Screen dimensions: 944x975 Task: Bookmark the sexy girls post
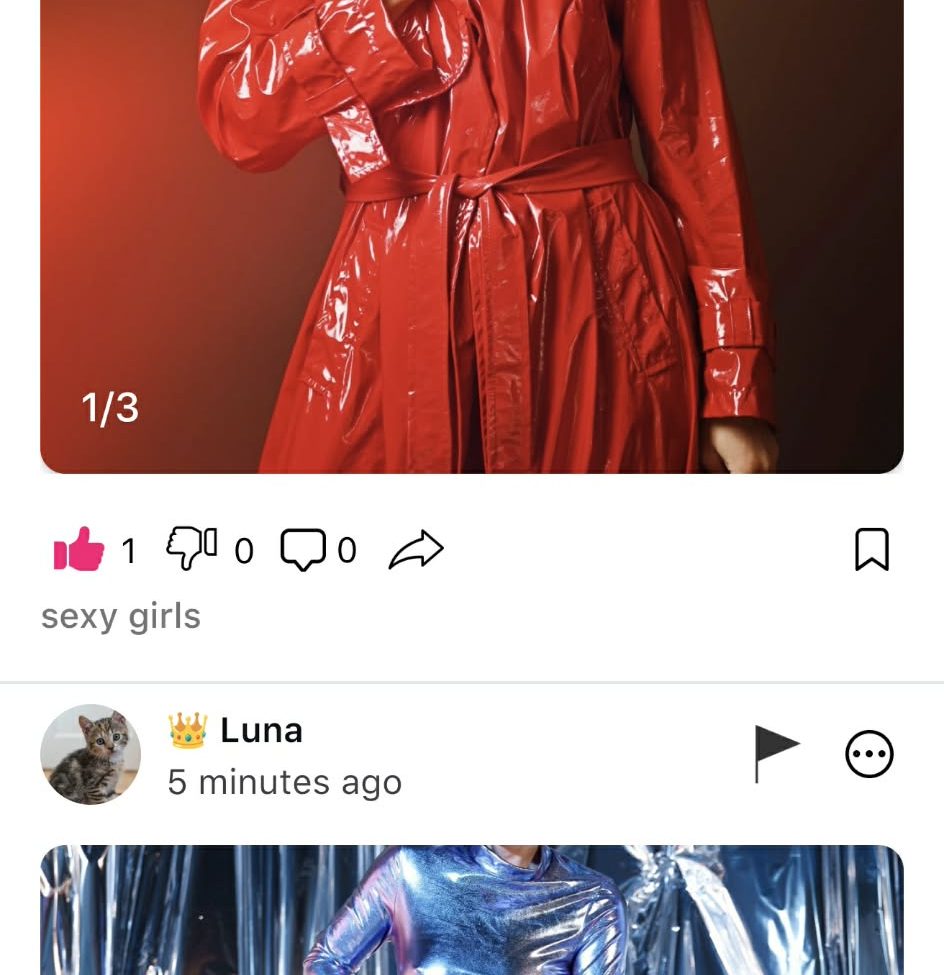872,549
